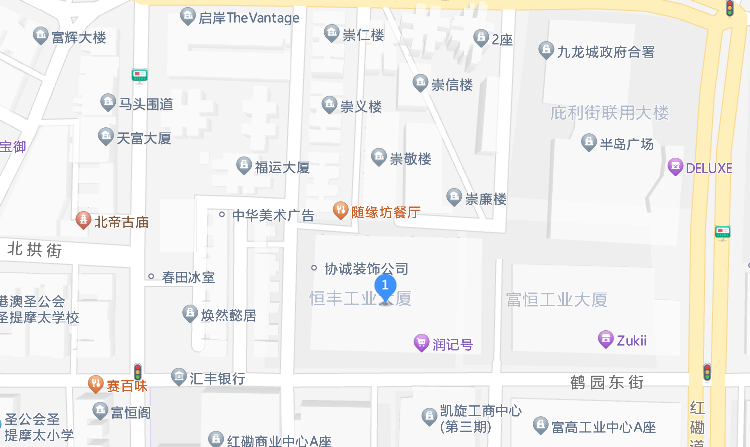Image resolution: width=750 pixels, height=447 pixels.
Task: Open the 九龙城政府合署 building marker
Action: pos(546,49)
